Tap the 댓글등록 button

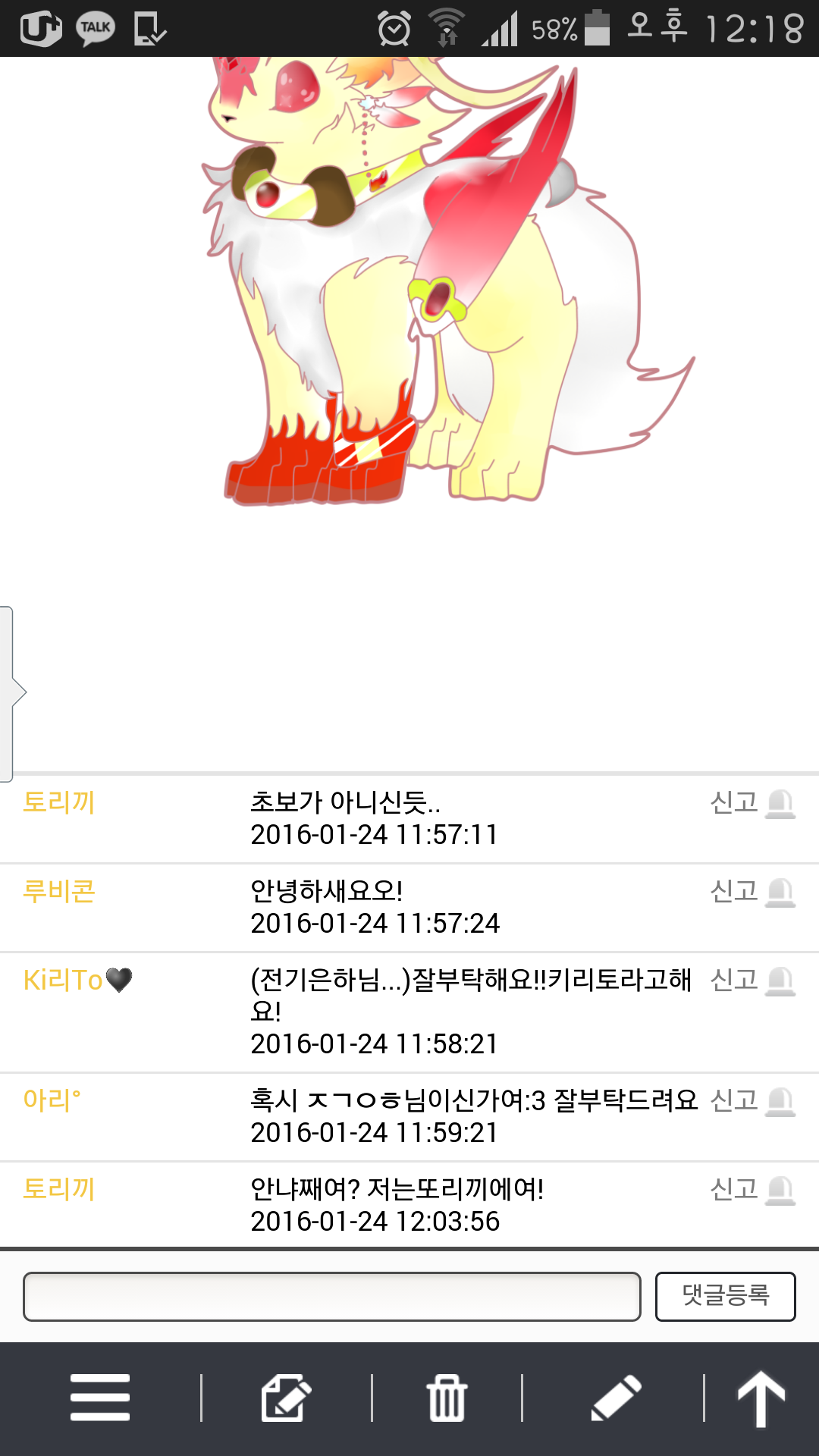pos(725,1296)
